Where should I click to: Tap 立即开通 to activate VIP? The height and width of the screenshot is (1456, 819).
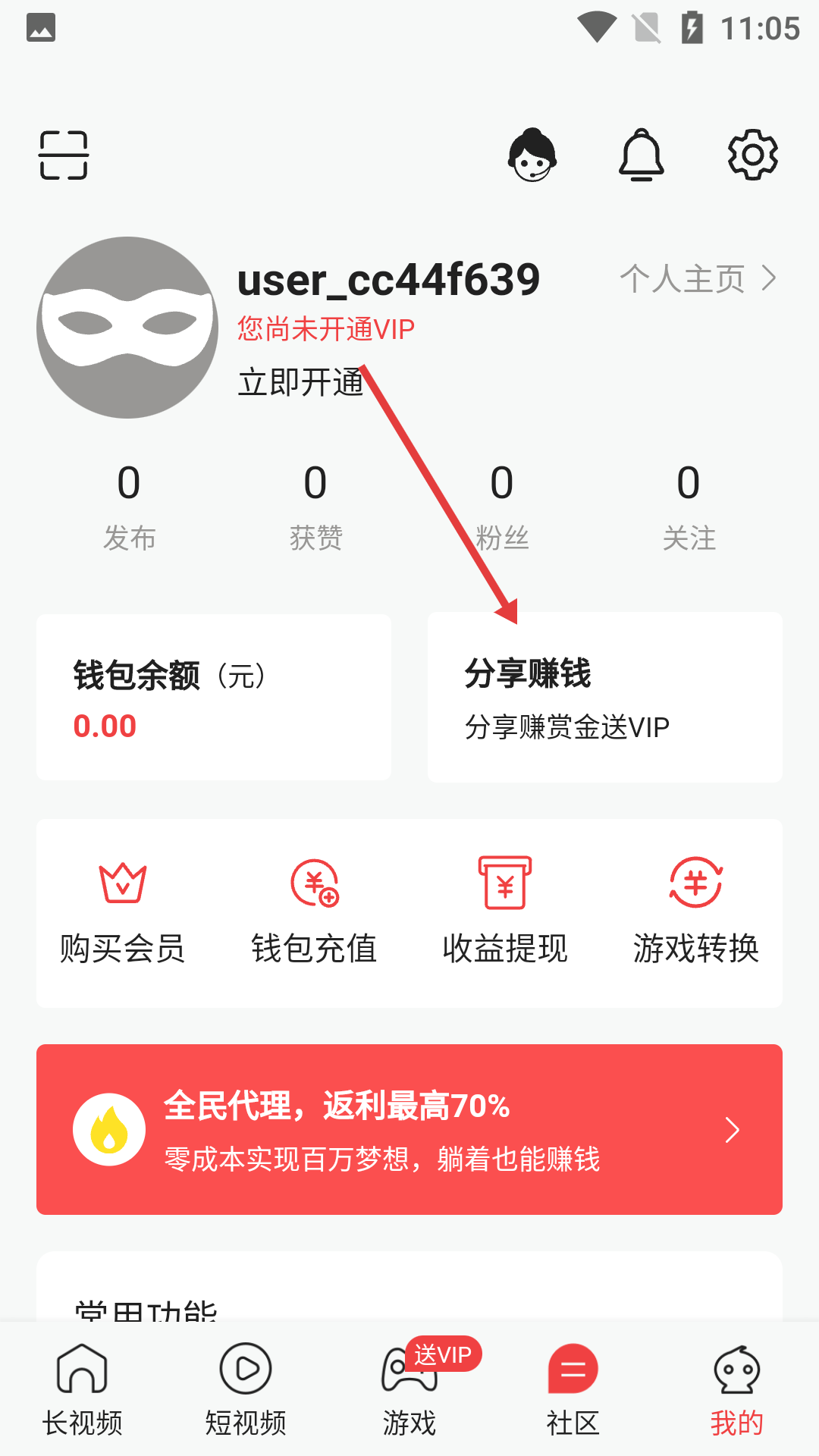coord(300,383)
